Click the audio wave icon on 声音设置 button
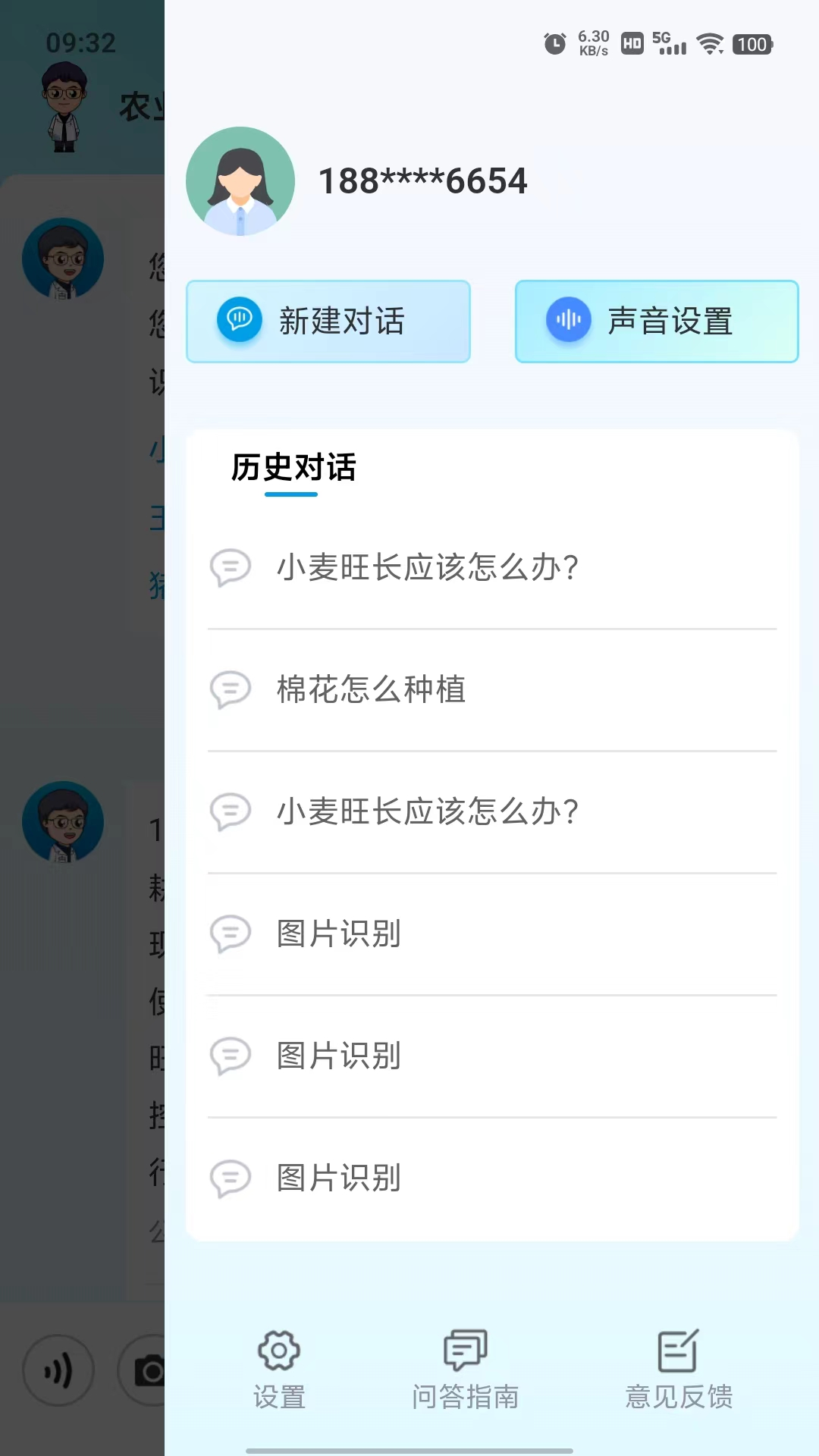Viewport: 819px width, 1456px height. pos(569,321)
